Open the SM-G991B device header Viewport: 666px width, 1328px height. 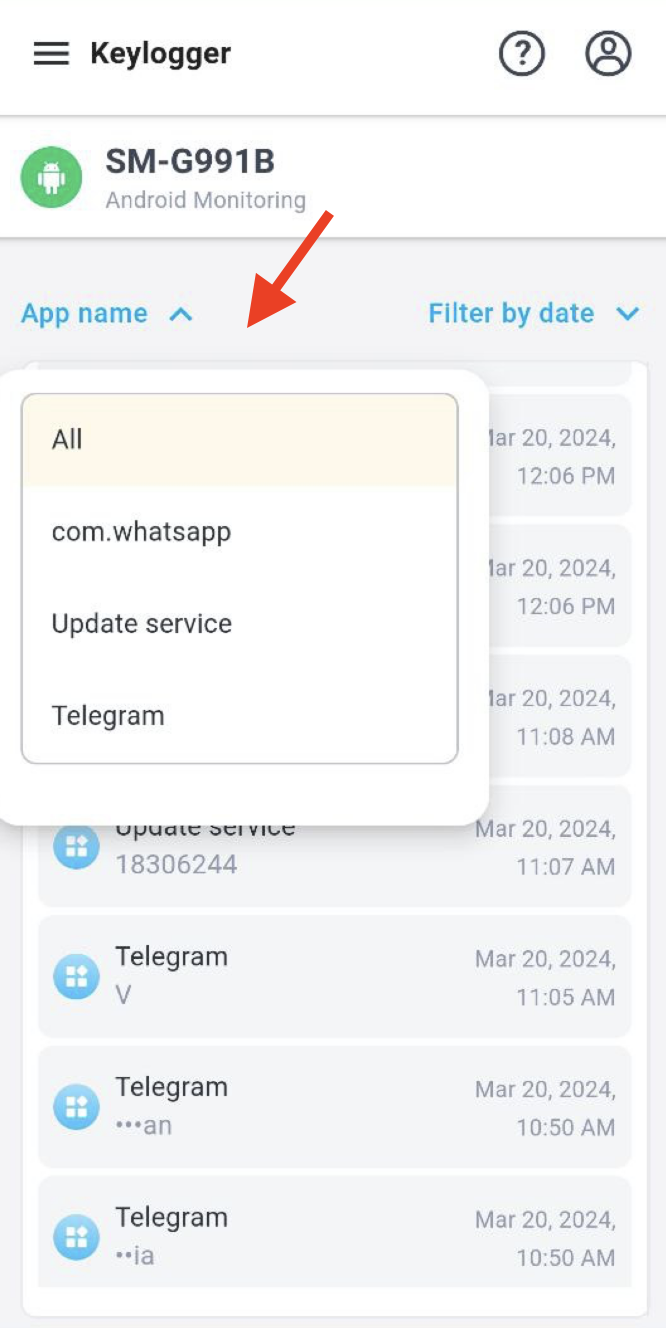pyautogui.click(x=190, y=177)
